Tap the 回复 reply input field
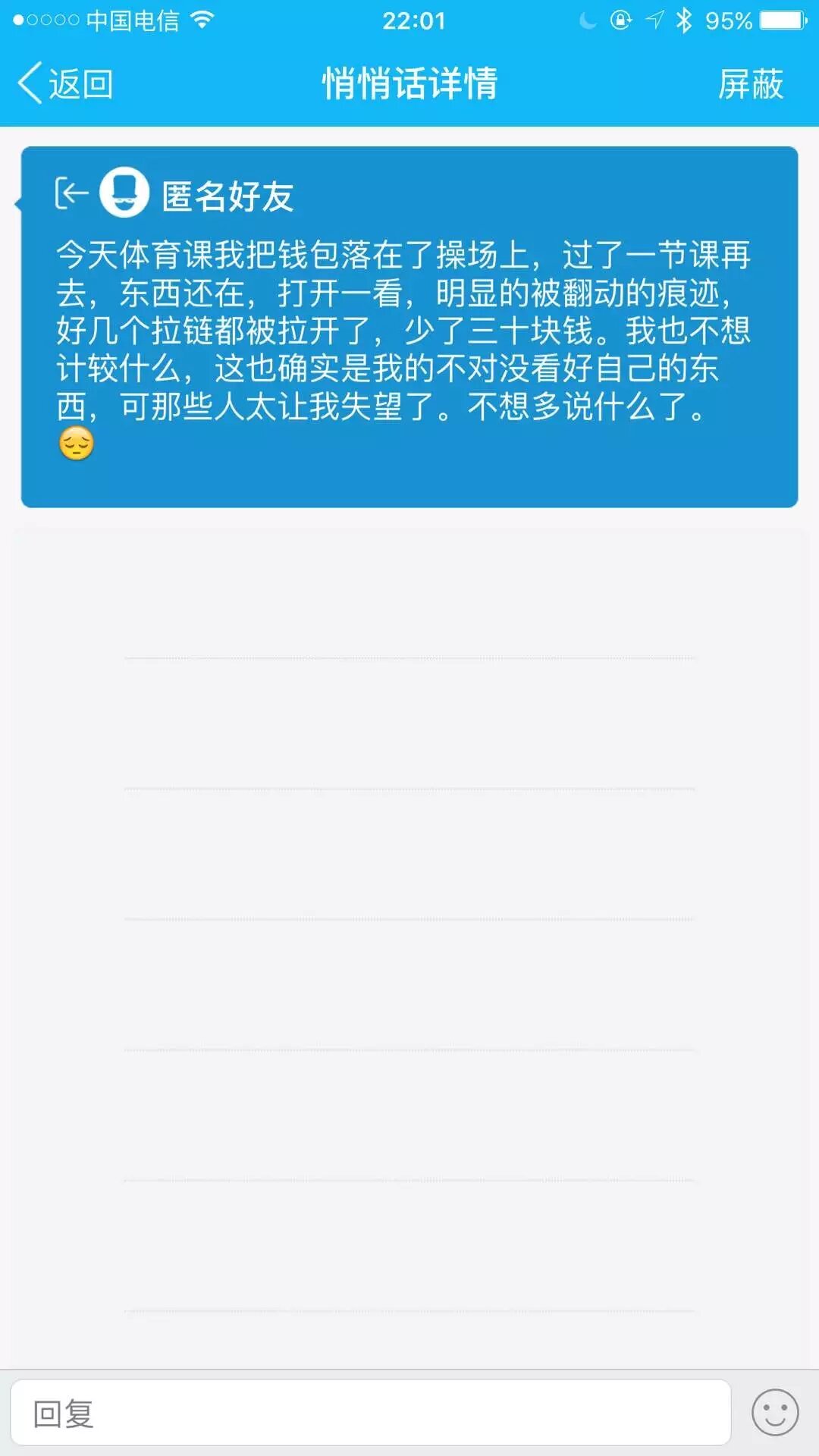Viewport: 819px width, 1456px height. (x=370, y=1413)
